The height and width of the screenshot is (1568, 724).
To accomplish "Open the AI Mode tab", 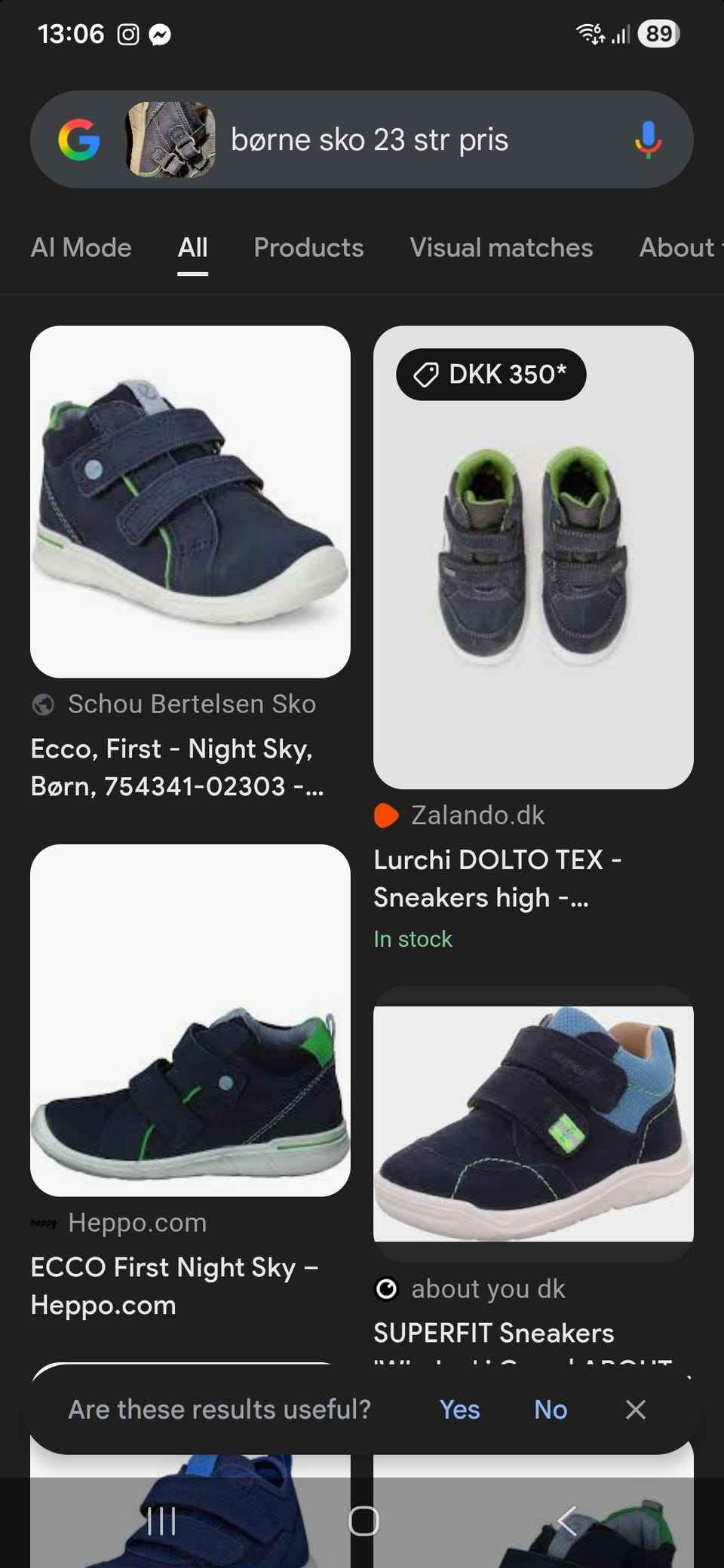I will [81, 247].
